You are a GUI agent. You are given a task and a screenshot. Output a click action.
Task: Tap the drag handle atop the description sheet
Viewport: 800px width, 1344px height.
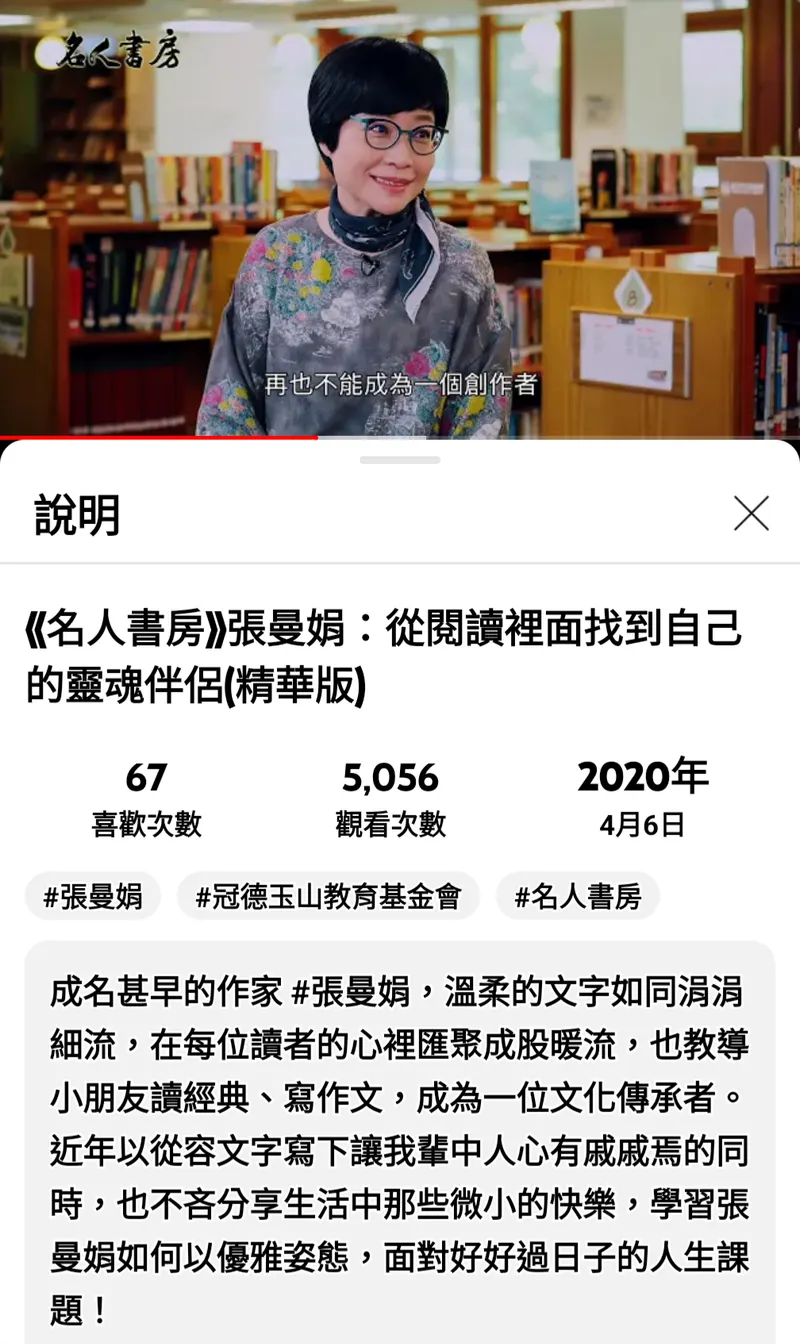pyautogui.click(x=400, y=460)
